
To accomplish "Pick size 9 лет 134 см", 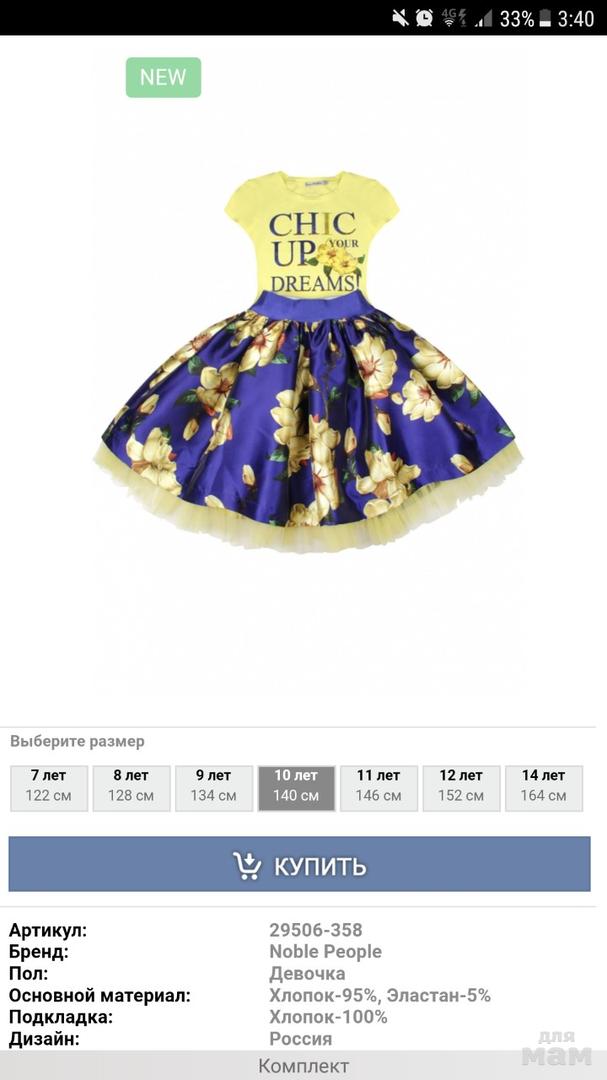I will click(x=213, y=787).
